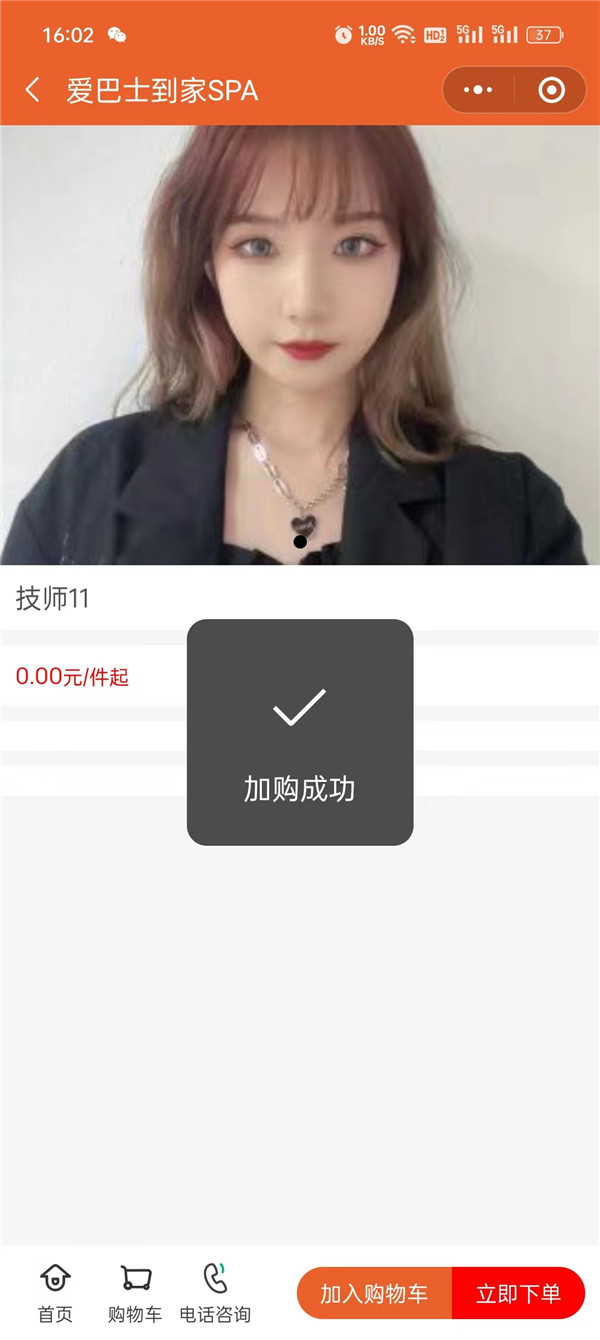Screen dimensions: 600x1340
Task: Go to 首页 home
Action: tap(55, 1292)
